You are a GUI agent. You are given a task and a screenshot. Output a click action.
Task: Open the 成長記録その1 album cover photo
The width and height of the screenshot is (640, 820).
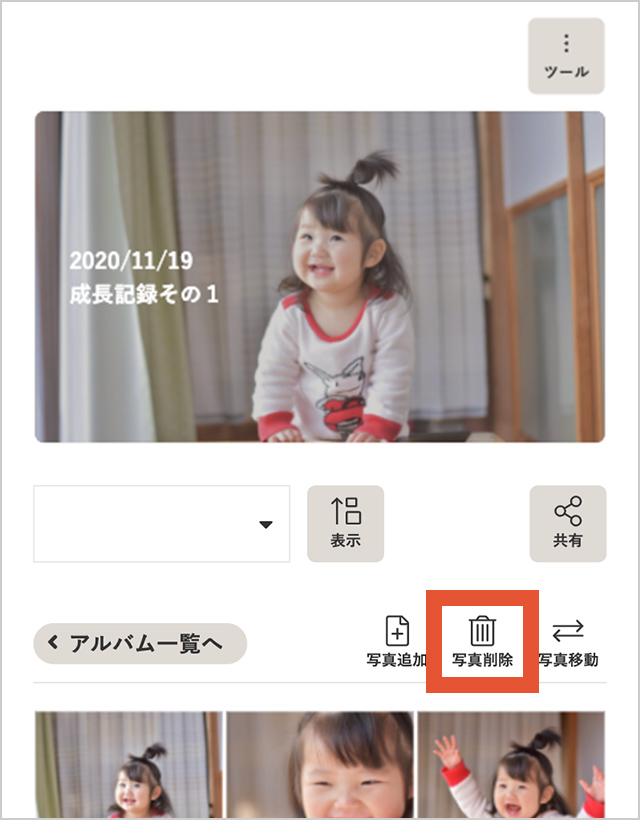pyautogui.click(x=320, y=277)
